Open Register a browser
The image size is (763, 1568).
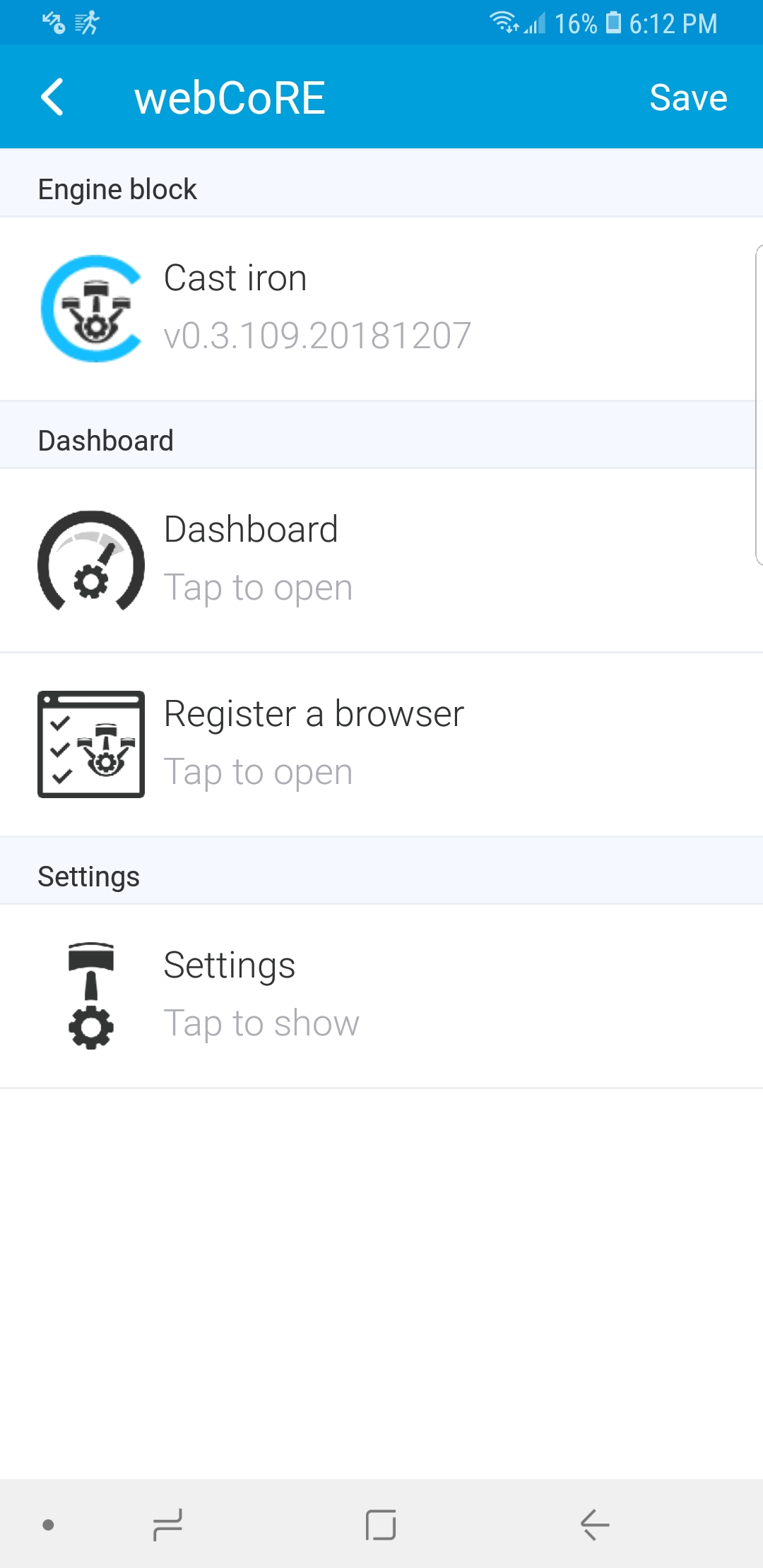point(381,744)
